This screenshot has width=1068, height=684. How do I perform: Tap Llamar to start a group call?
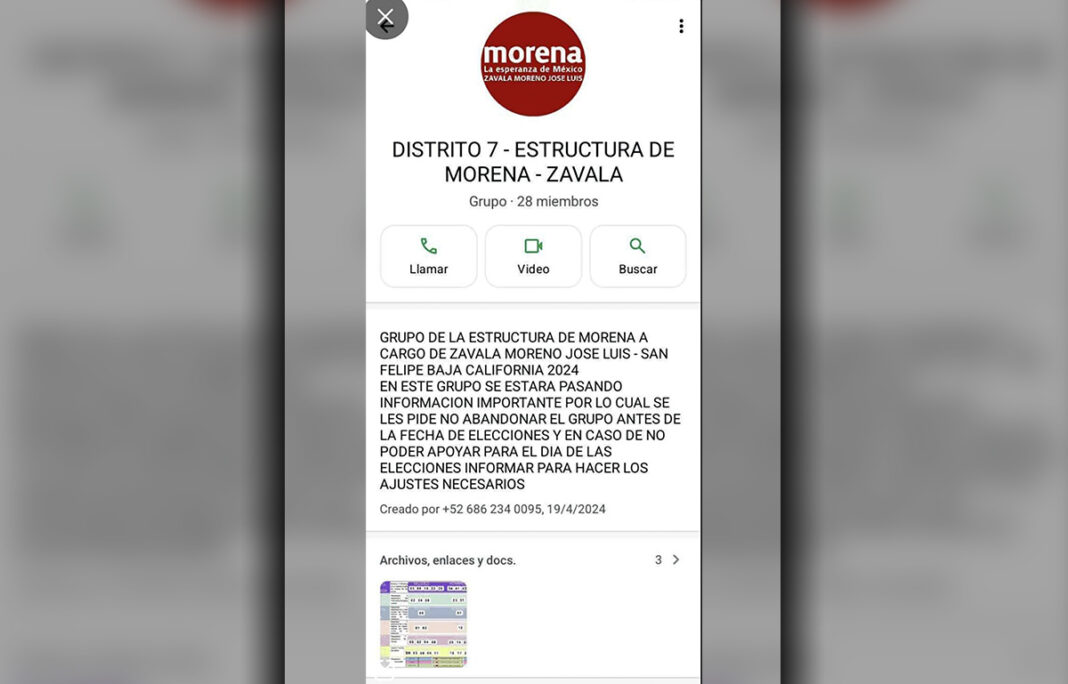[428, 256]
